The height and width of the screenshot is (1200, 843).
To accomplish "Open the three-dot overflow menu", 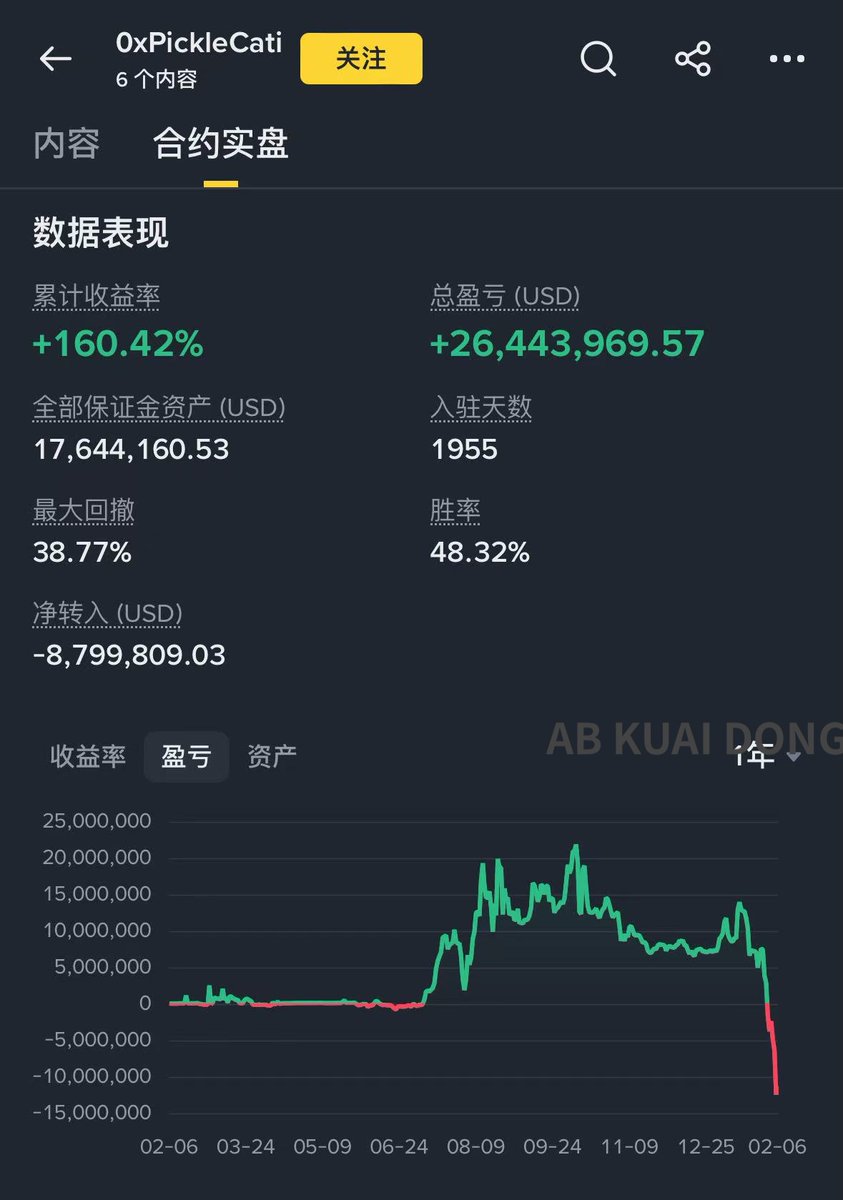I will pos(786,59).
